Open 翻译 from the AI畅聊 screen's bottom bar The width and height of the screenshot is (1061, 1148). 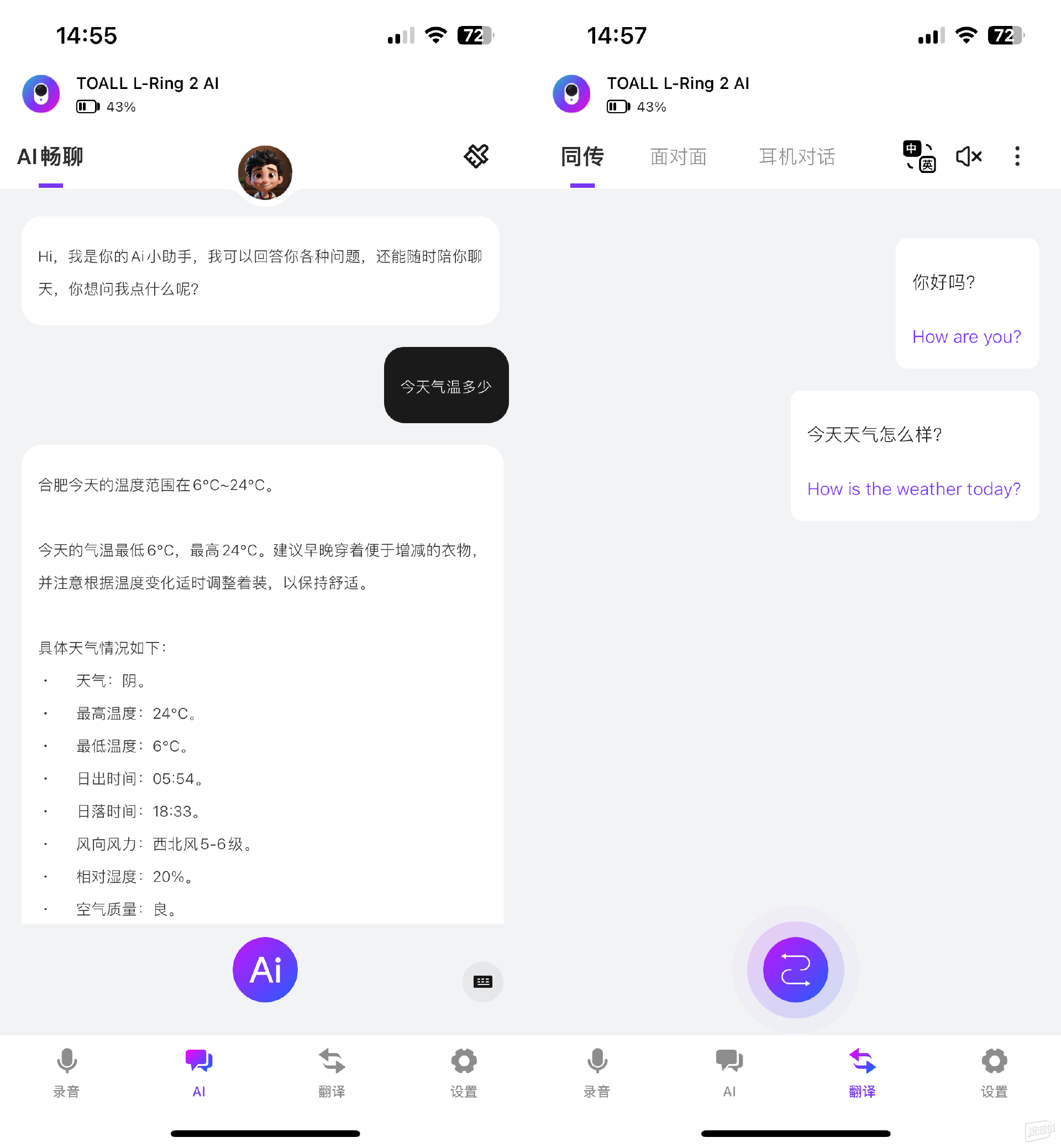331,1072
